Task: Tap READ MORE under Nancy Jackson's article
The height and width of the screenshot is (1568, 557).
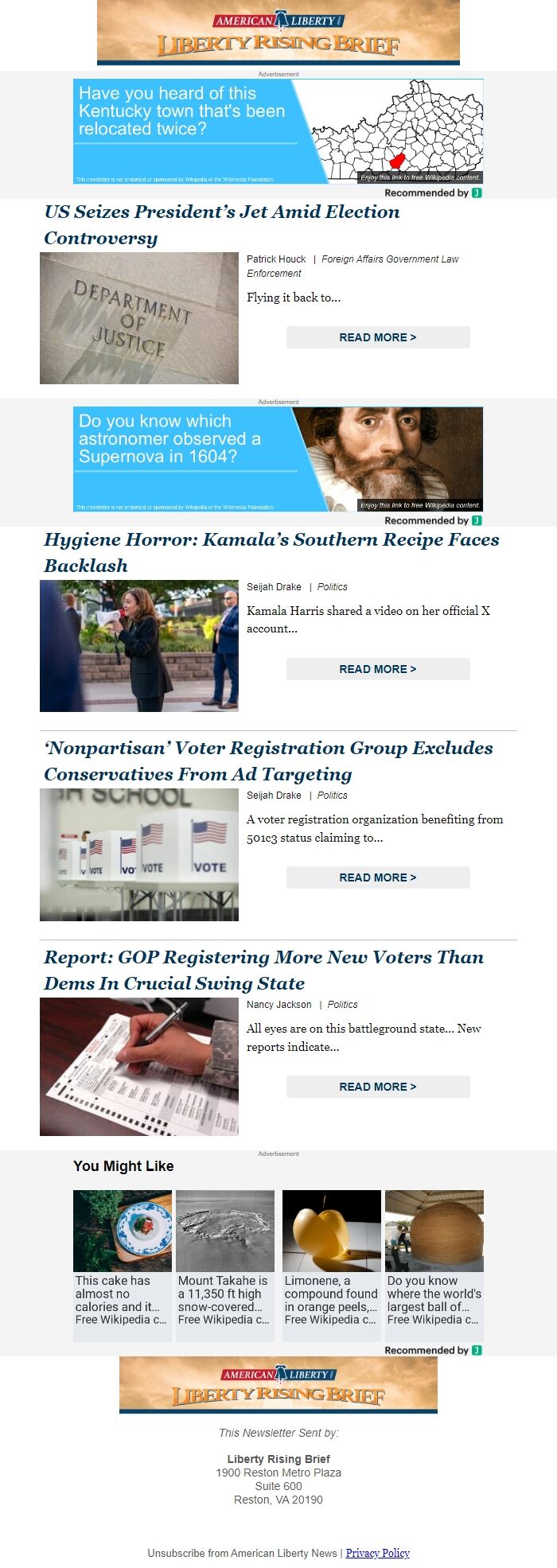Action: click(x=378, y=1087)
